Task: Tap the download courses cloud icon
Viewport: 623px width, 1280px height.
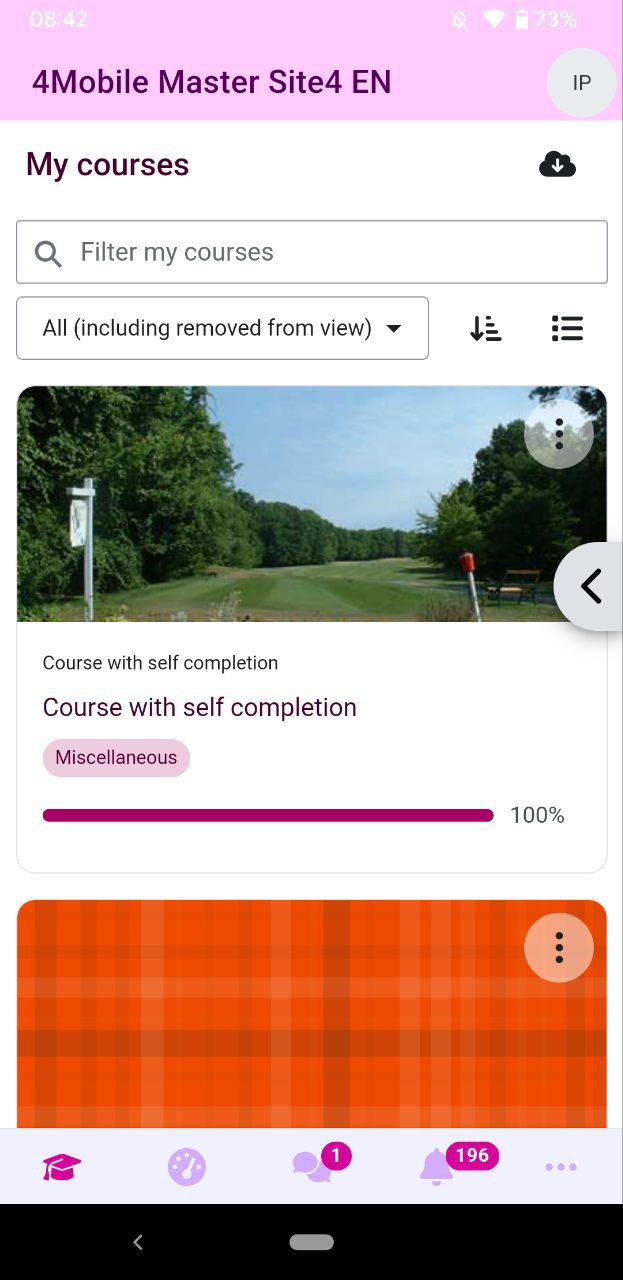Action: [x=557, y=165]
